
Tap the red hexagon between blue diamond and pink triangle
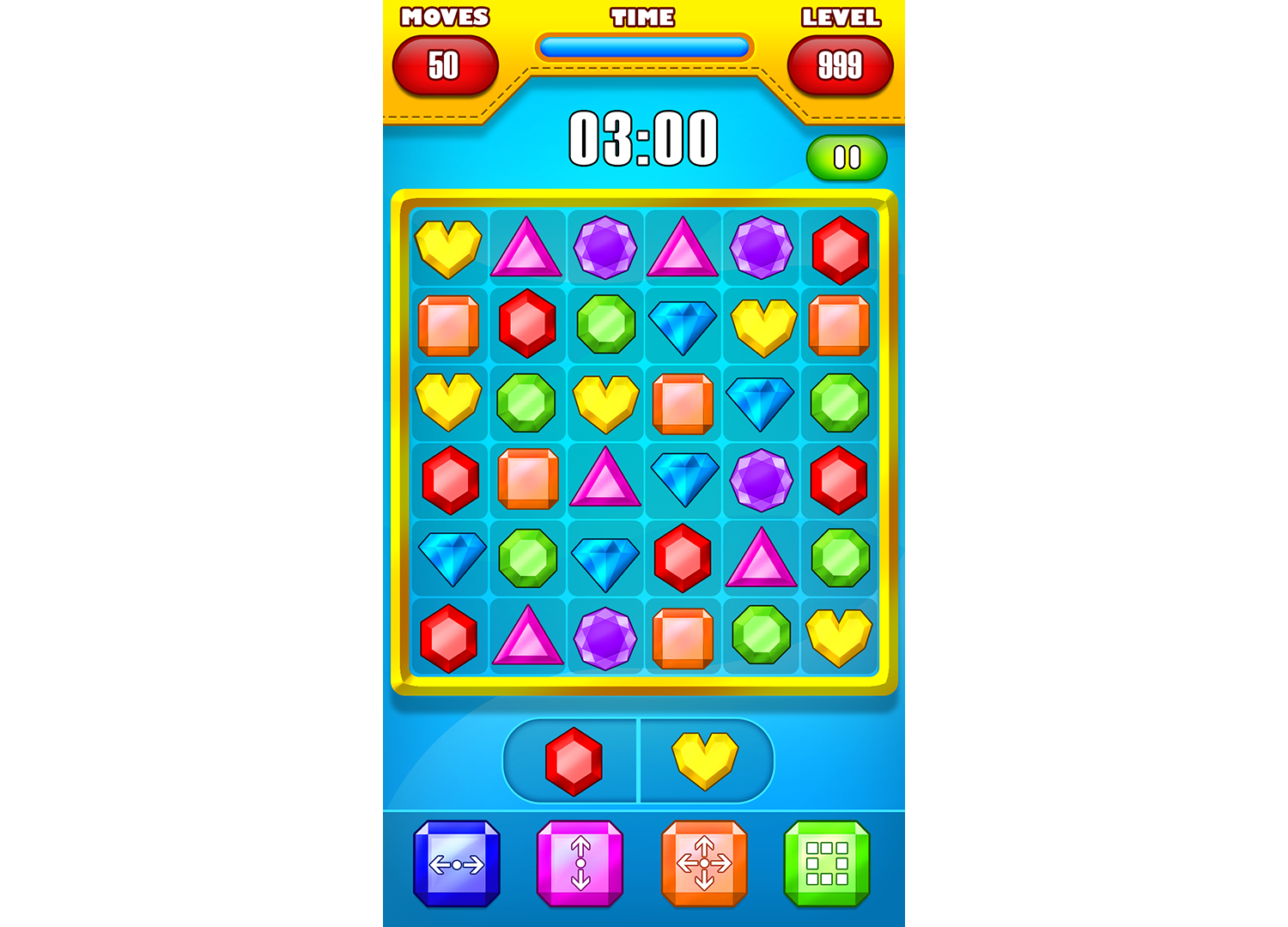tap(683, 558)
